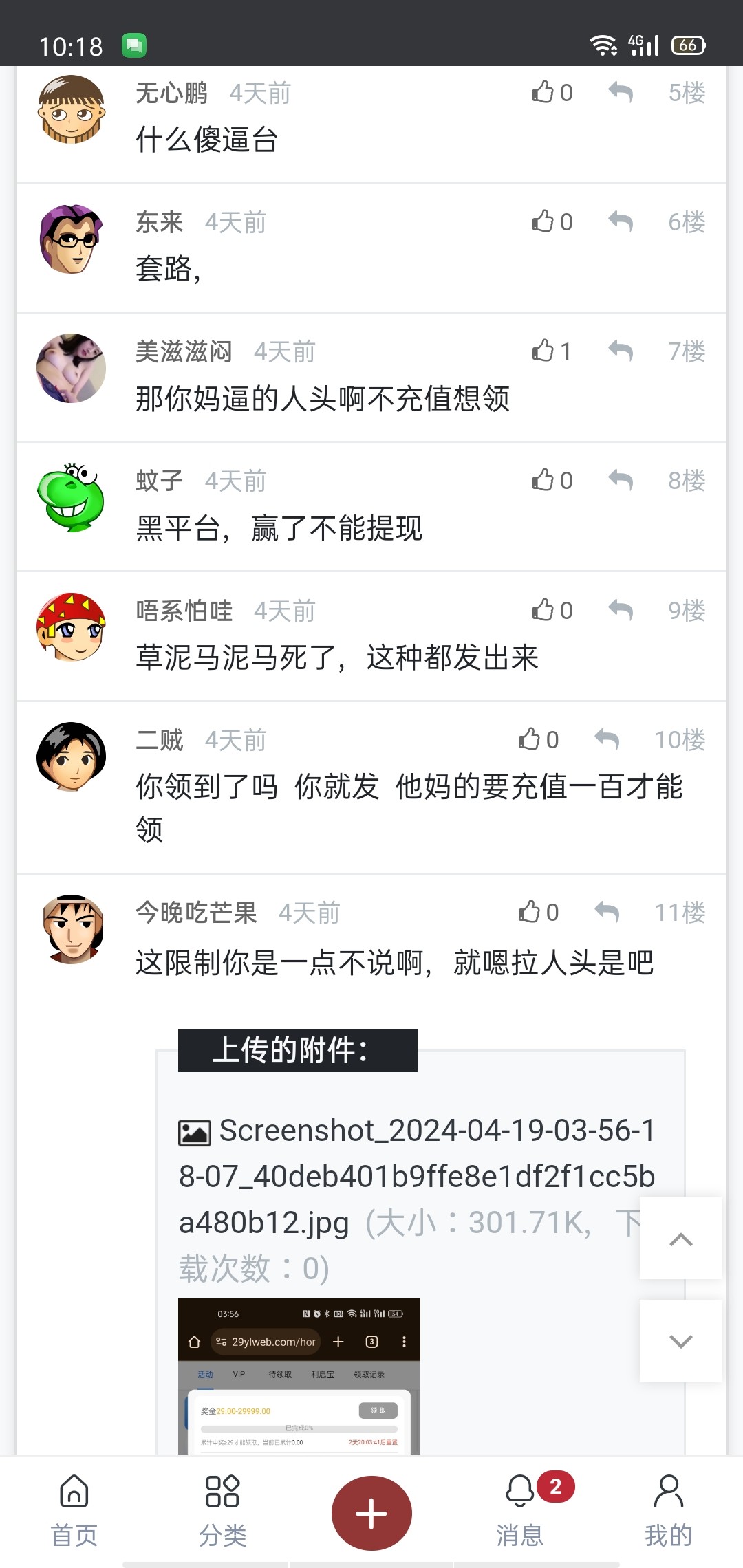The height and width of the screenshot is (1568, 743).
Task: Create a new post with the plus button
Action: [x=371, y=1513]
